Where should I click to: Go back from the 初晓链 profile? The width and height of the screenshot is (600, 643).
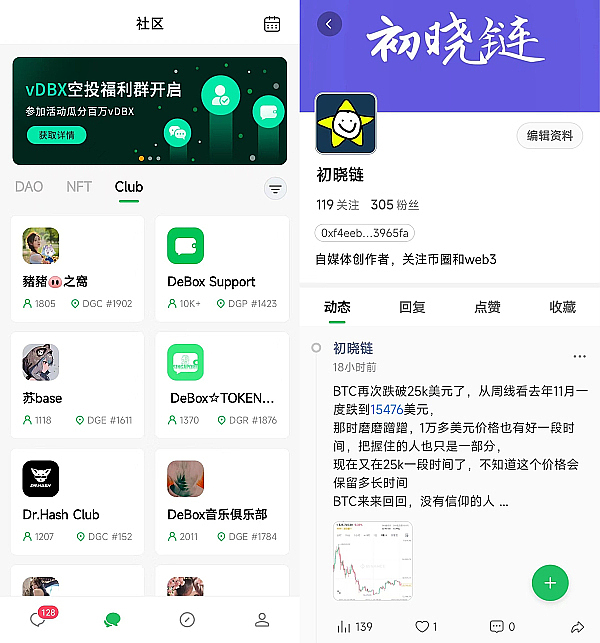point(329,24)
